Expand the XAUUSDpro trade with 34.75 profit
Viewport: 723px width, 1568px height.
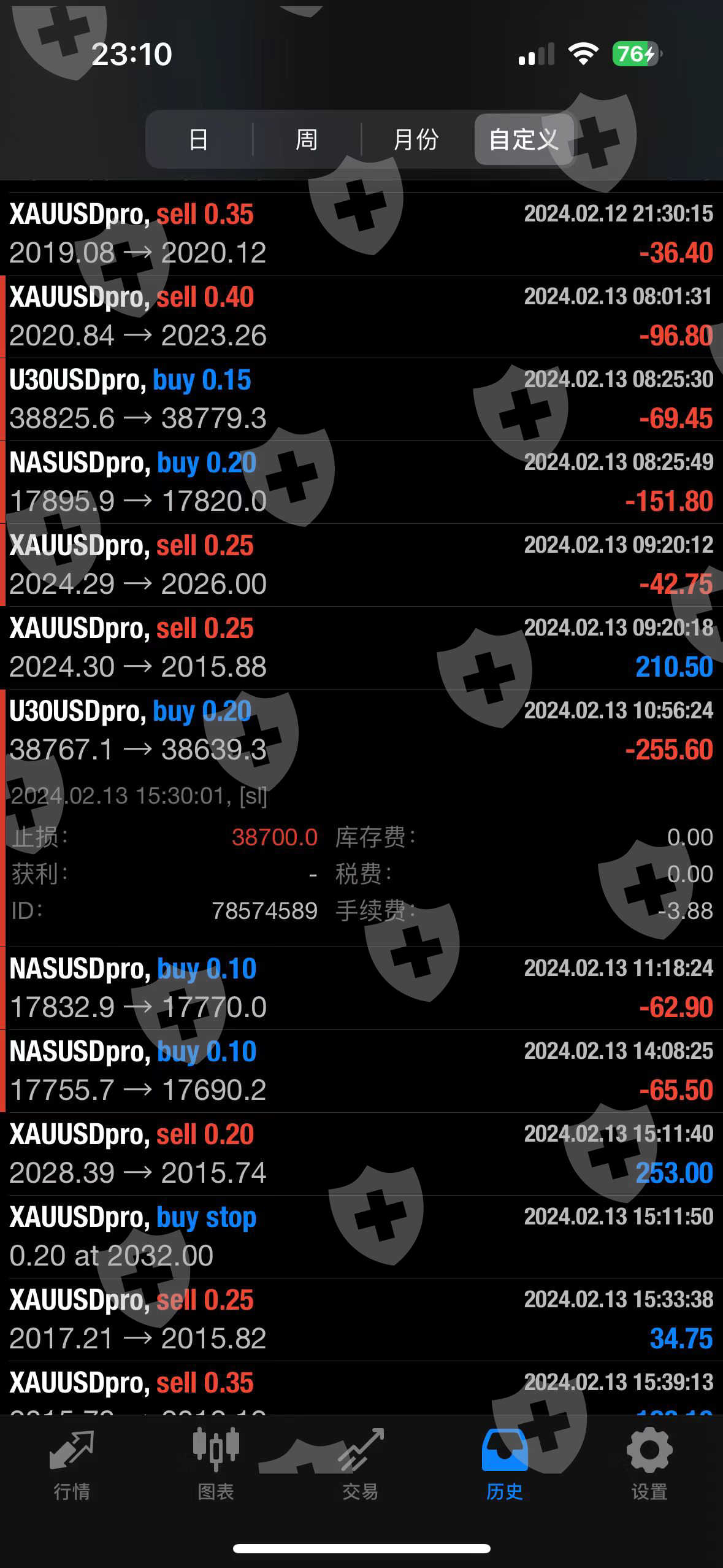pos(361,1320)
